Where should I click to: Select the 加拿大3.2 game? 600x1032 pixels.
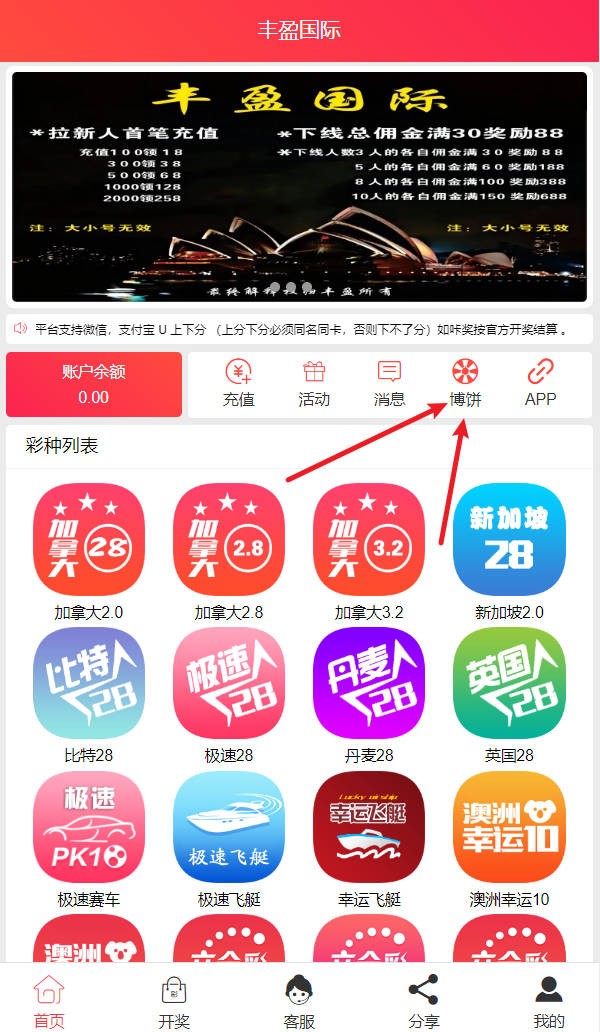click(x=369, y=540)
